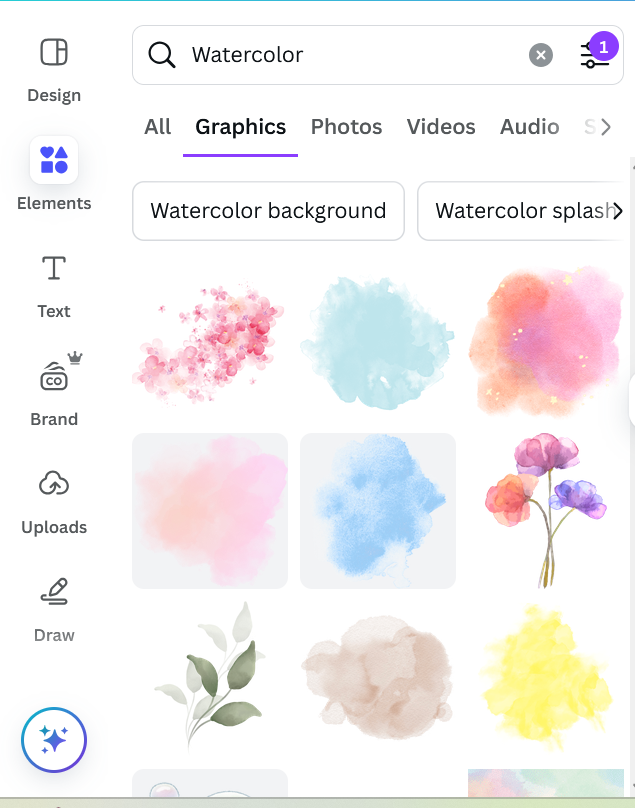Add the pink cherry blossom graphic
Image resolution: width=635 pixels, height=808 pixels.
[x=209, y=342]
